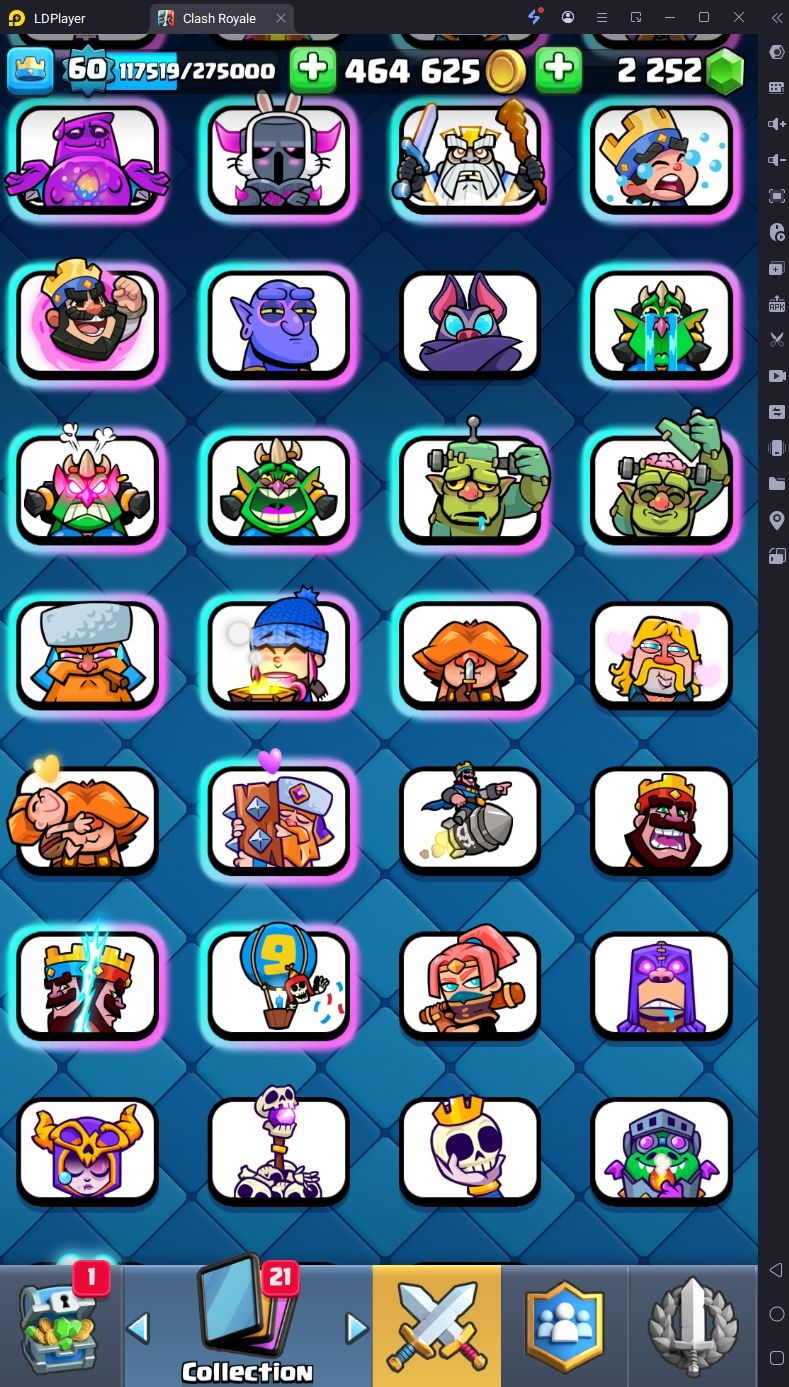
Task: Choose the purple octopus emote
Action: [87, 160]
